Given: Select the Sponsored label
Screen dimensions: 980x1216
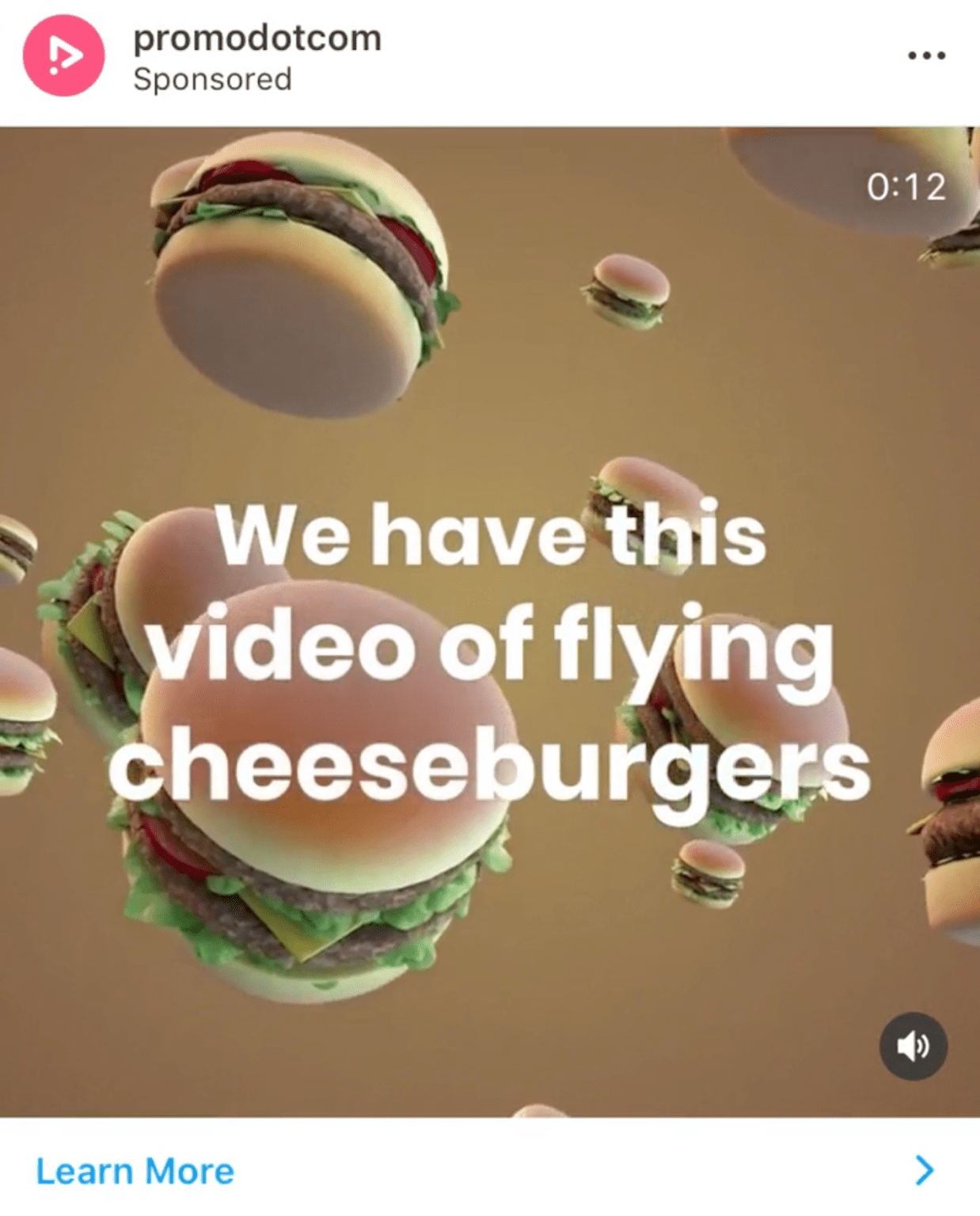Looking at the screenshot, I should pyautogui.click(x=214, y=79).
